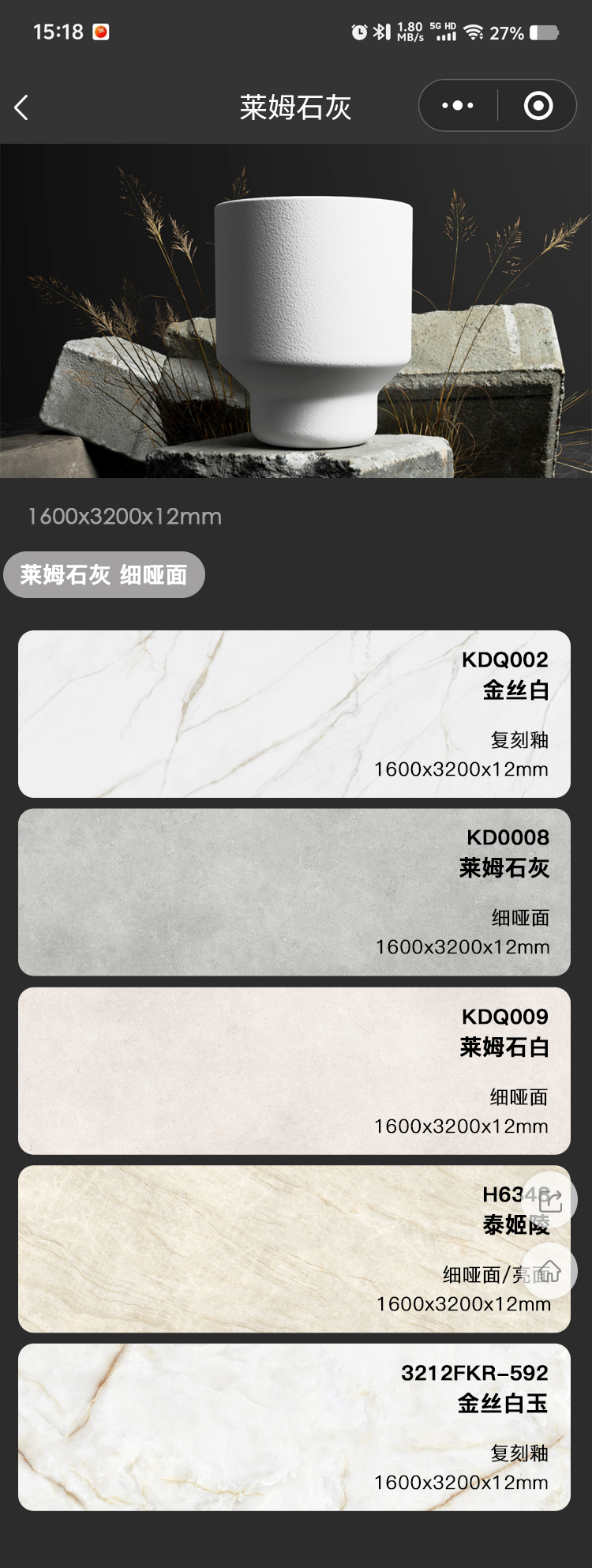
Task: Close the mini program via the circle icon
Action: [x=538, y=106]
